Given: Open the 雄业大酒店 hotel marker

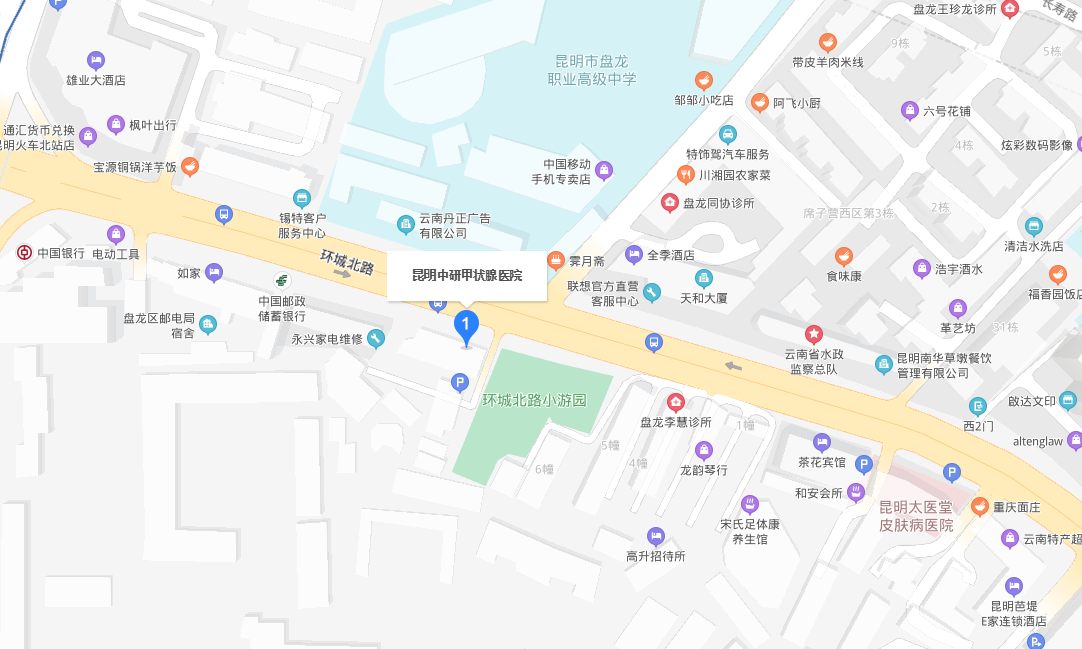Looking at the screenshot, I should pos(96,60).
